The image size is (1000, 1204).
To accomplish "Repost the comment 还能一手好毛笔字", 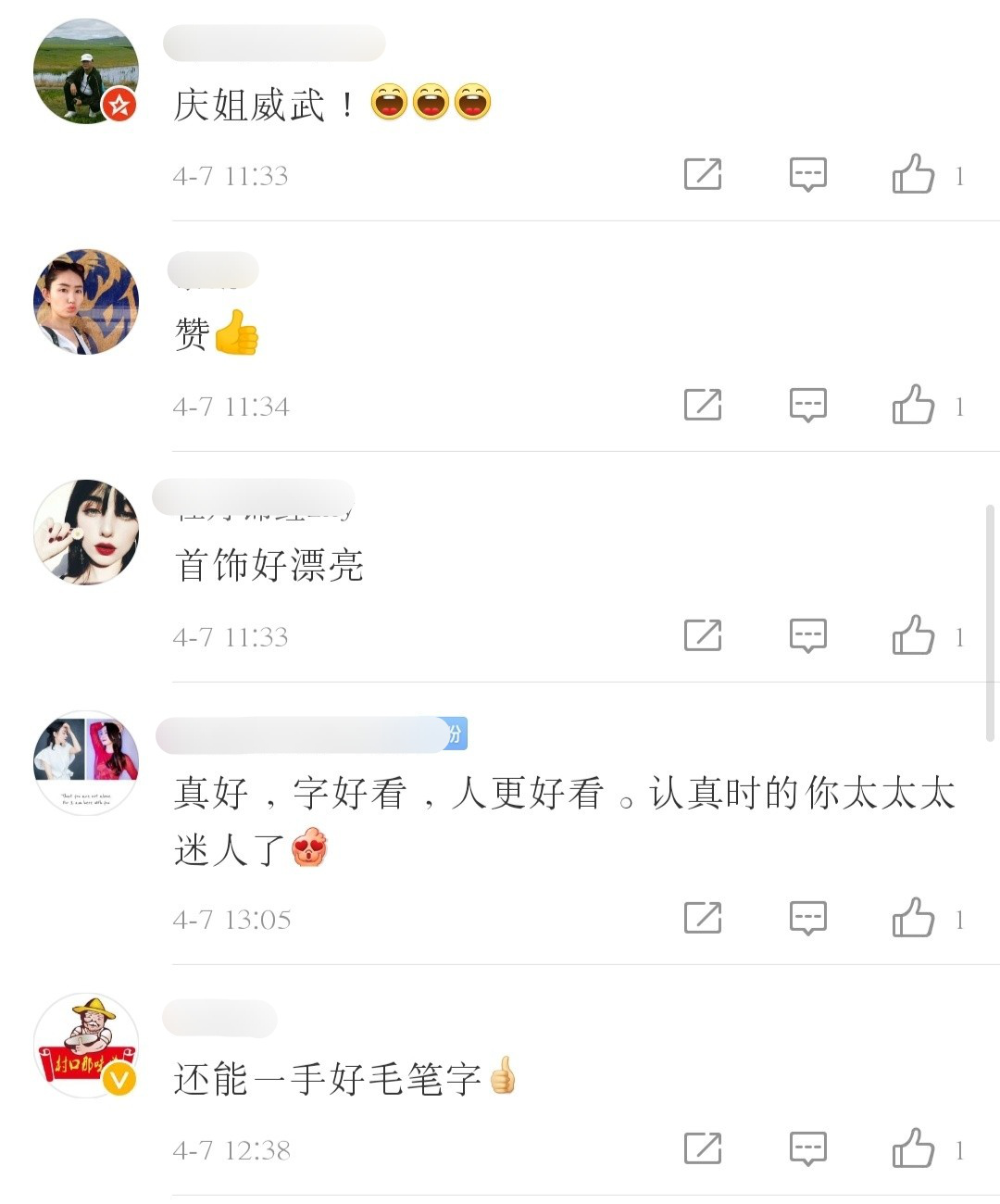I will point(703,1148).
